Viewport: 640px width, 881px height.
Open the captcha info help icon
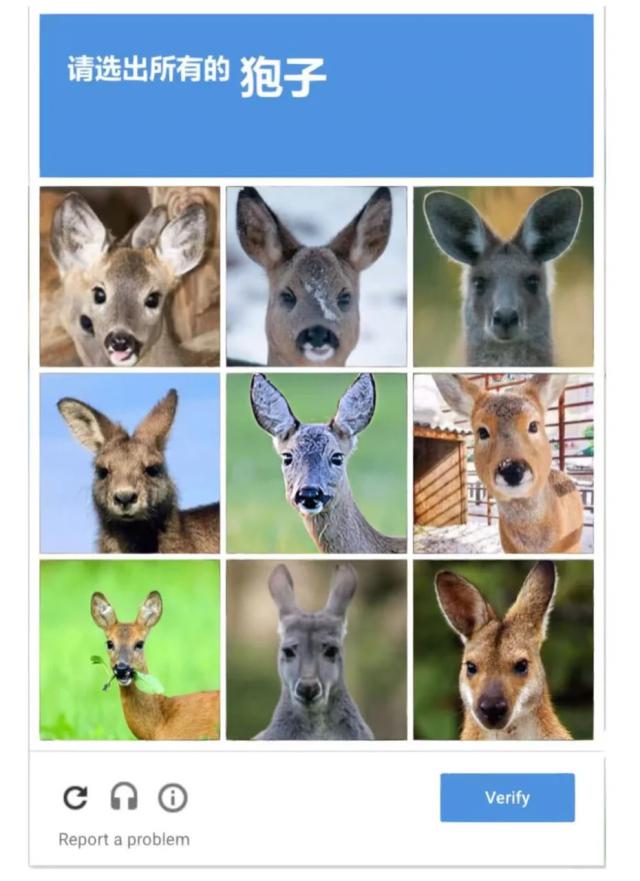pyautogui.click(x=173, y=797)
